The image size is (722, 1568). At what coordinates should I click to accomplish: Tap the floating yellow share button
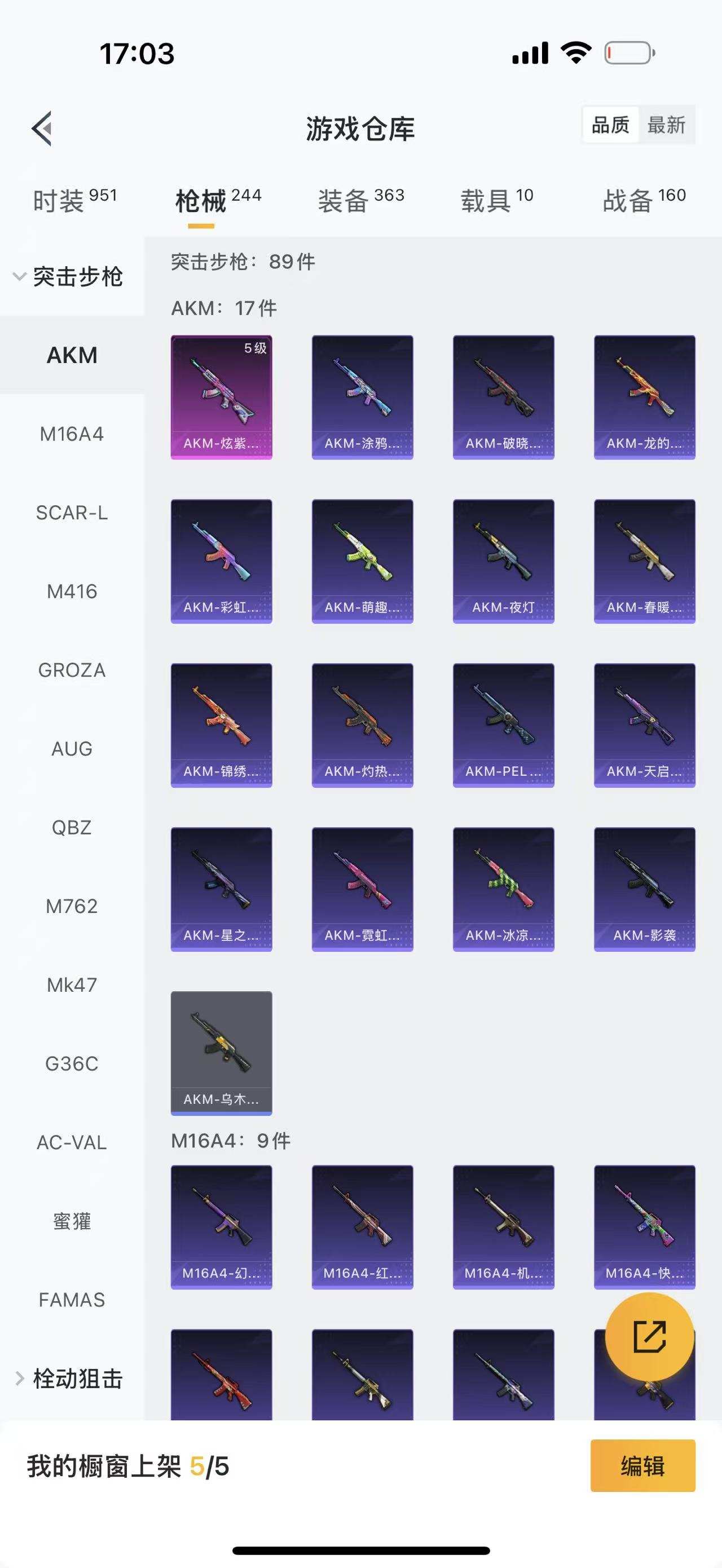(649, 1336)
